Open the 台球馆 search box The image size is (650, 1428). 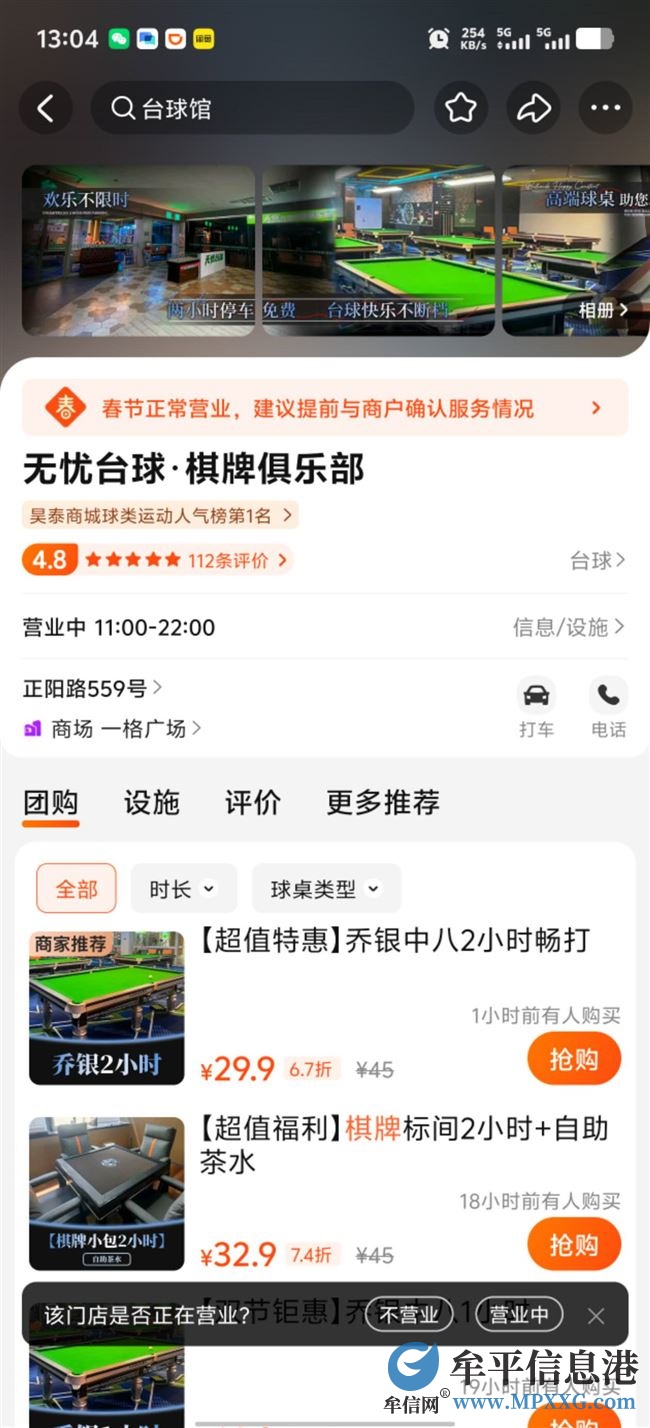click(252, 108)
